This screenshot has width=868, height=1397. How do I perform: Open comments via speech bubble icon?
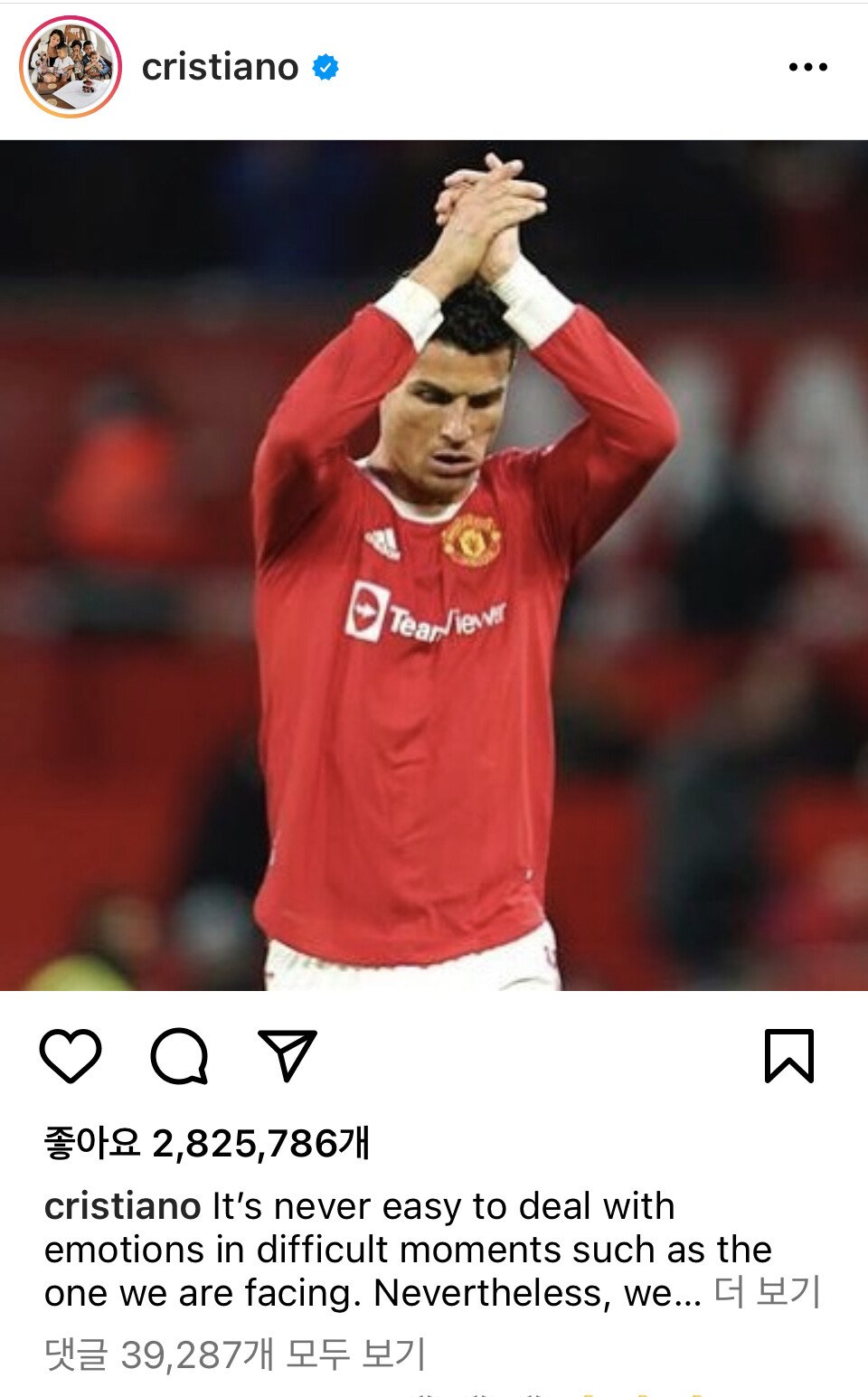point(179,1055)
